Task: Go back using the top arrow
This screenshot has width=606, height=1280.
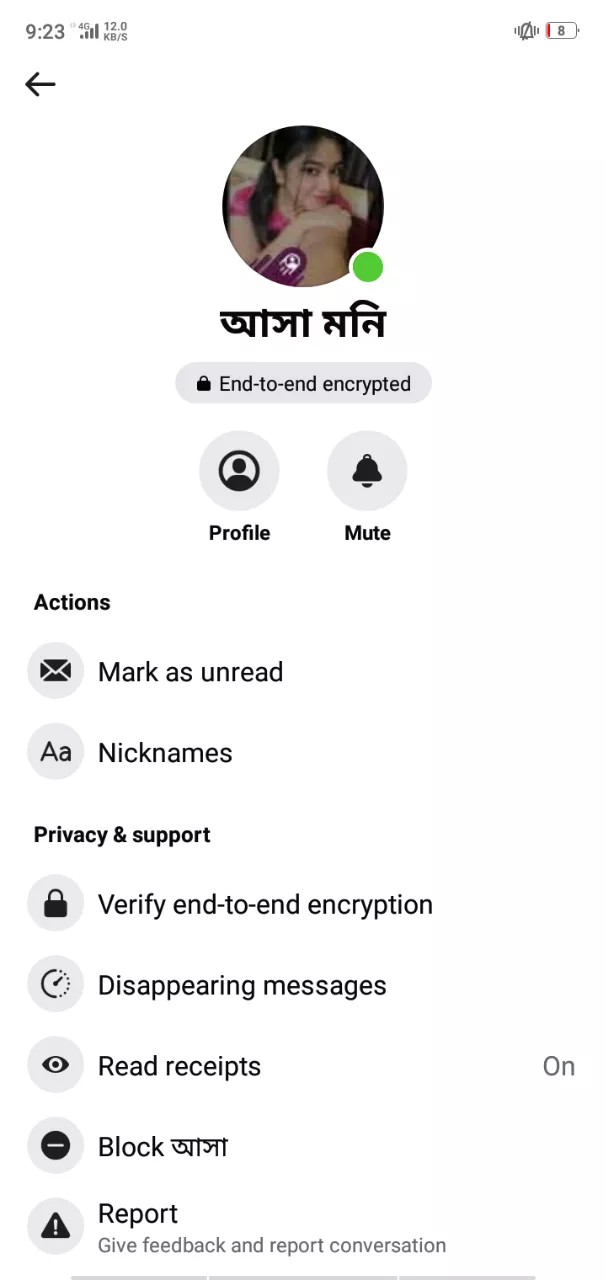Action: [40, 85]
